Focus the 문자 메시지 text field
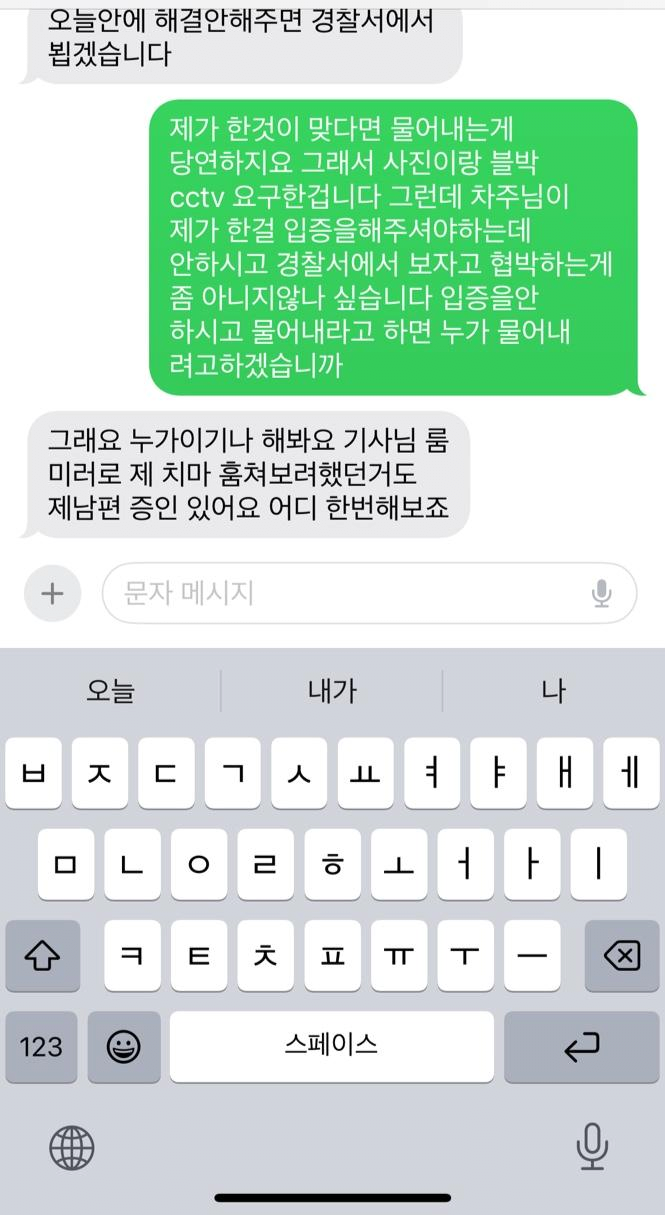The width and height of the screenshot is (665, 1215). coord(340,593)
